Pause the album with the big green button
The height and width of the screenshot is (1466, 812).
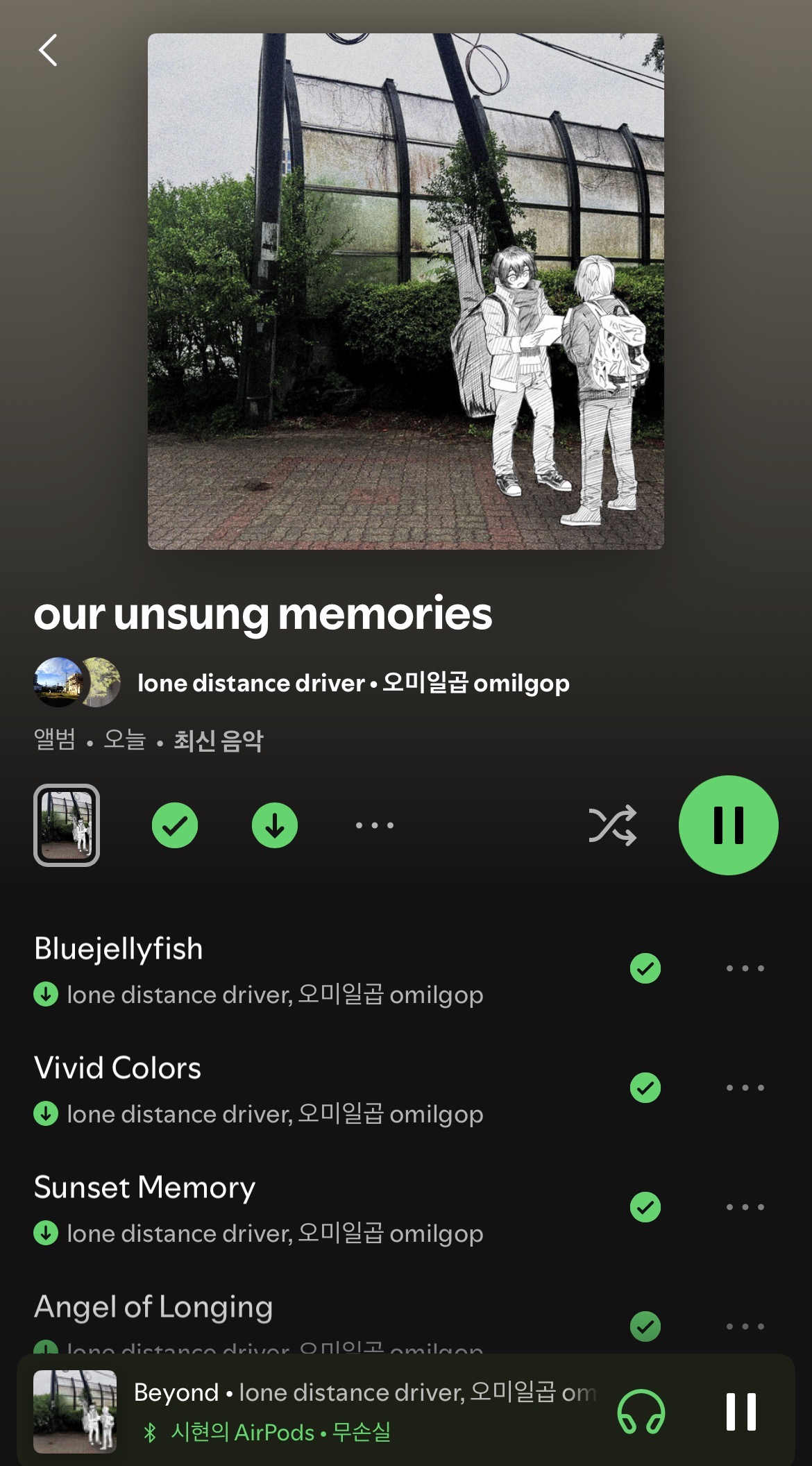pyautogui.click(x=728, y=825)
